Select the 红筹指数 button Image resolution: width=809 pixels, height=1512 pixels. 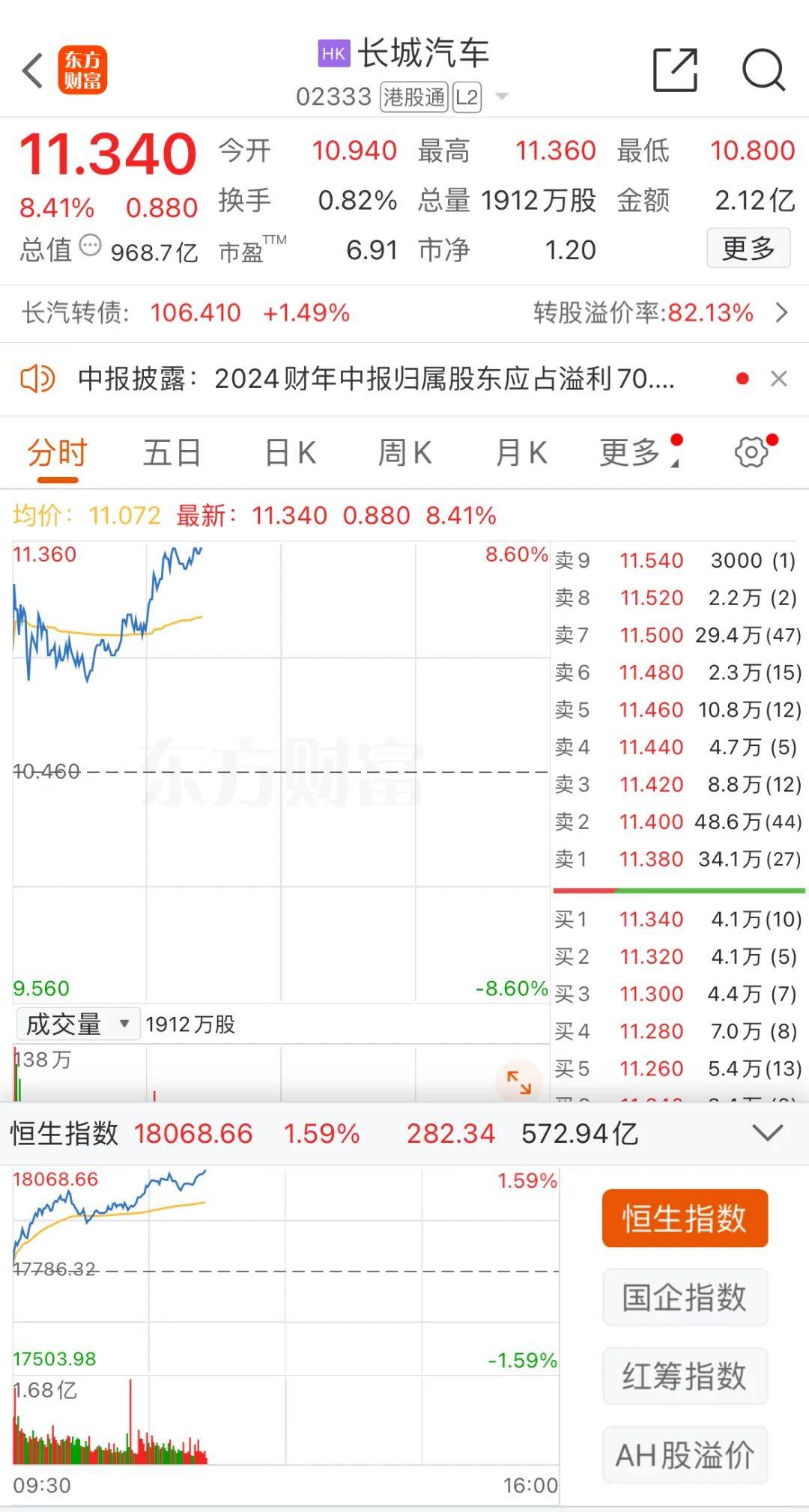tap(685, 1376)
